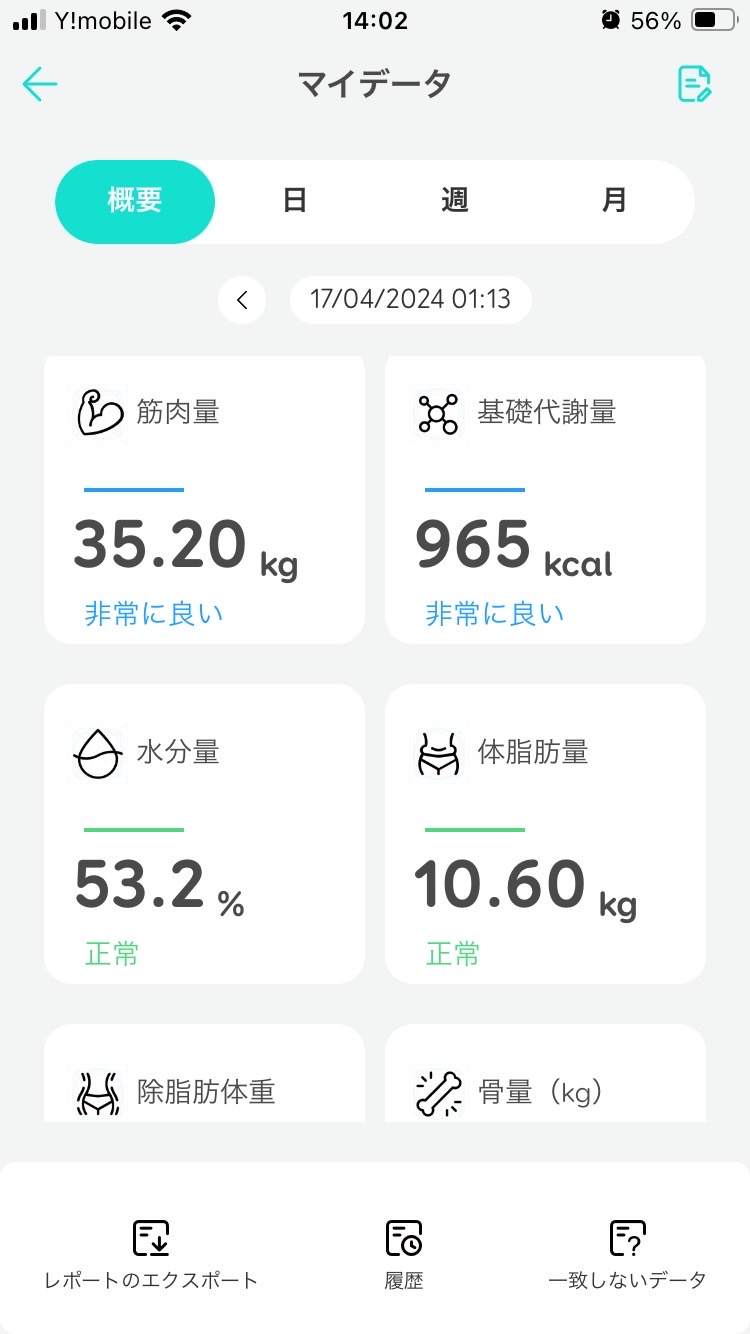750x1334 pixels.
Task: Switch to the 日 tab
Action: pyautogui.click(x=294, y=201)
